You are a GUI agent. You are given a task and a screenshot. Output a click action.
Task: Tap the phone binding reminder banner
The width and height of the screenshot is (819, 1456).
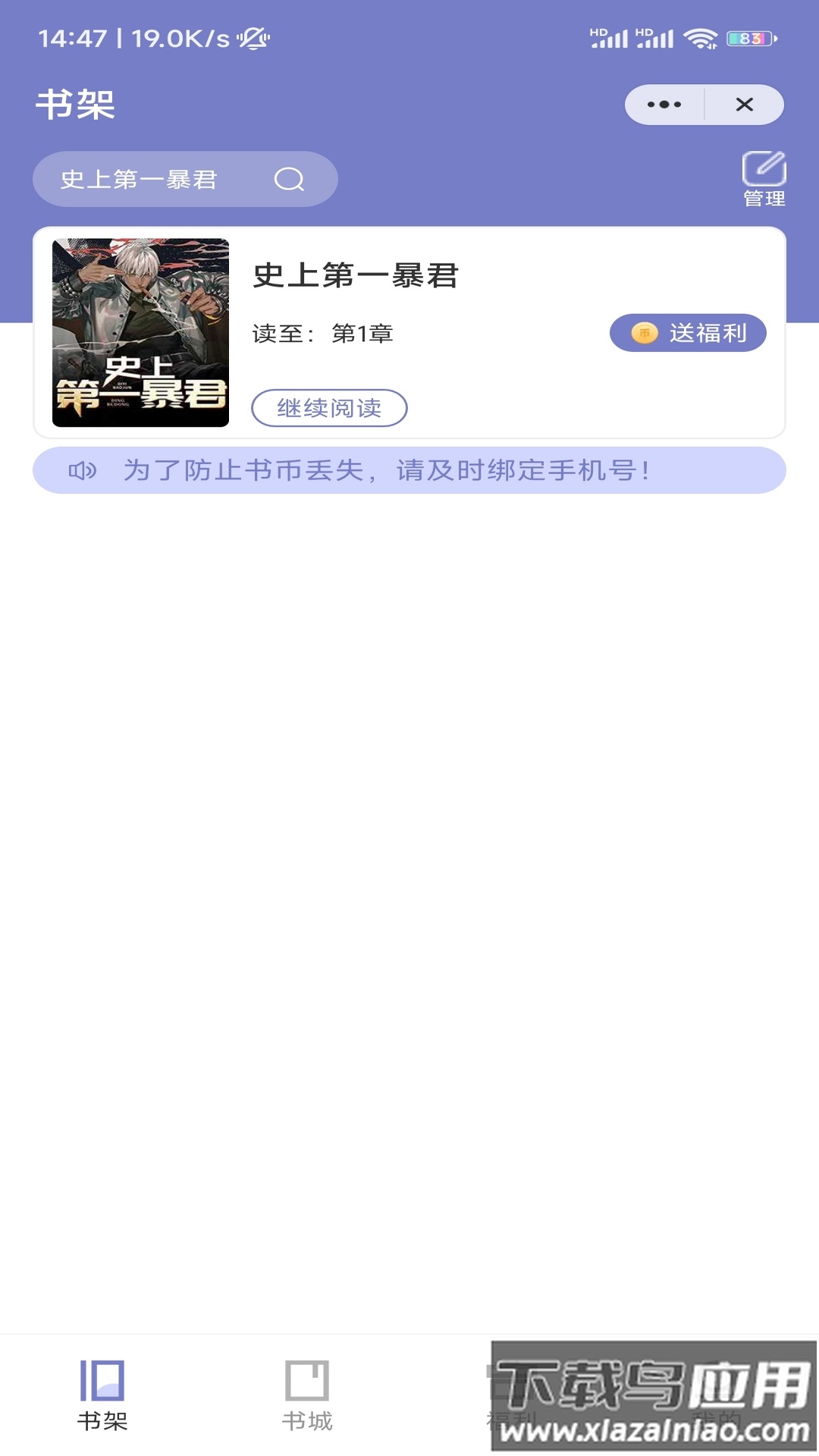point(409,471)
